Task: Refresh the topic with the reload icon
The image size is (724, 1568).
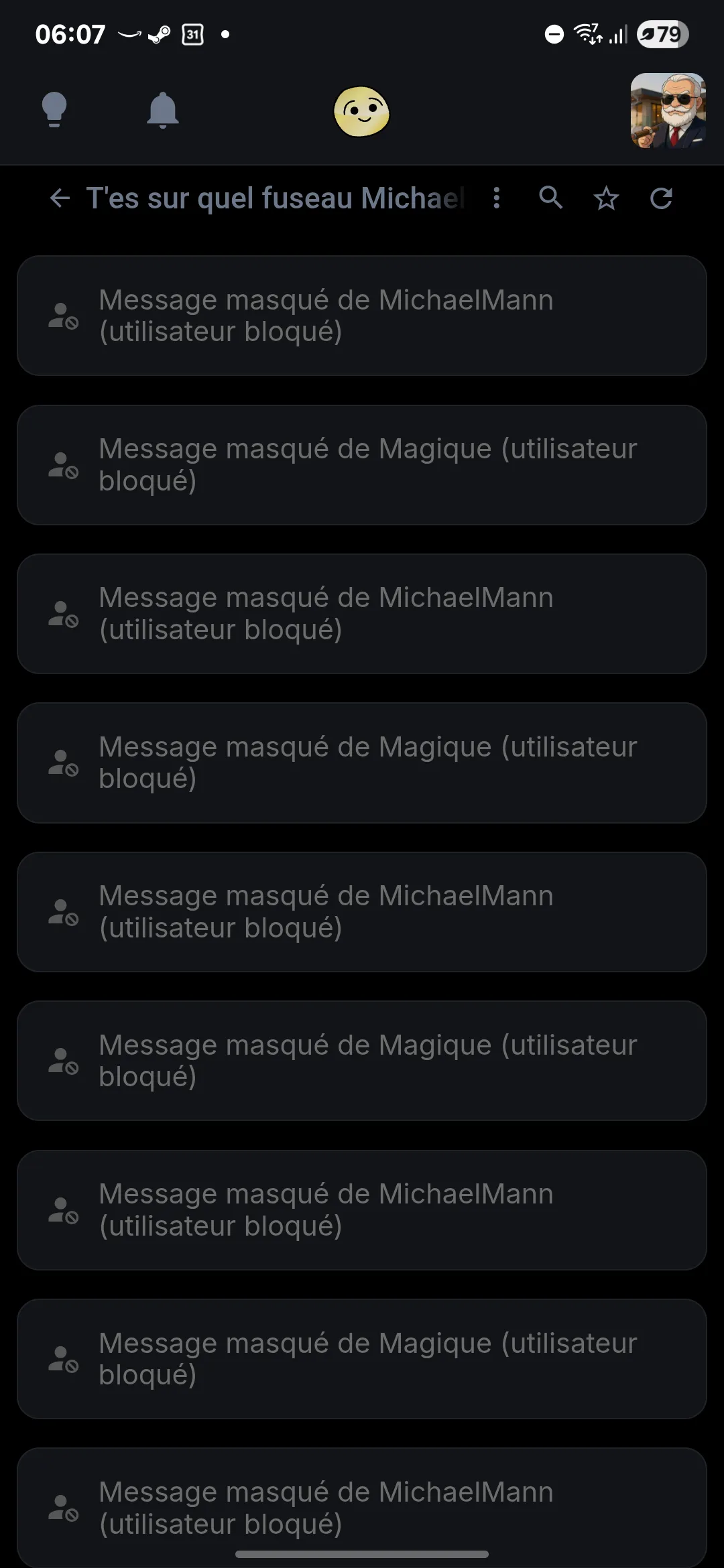Action: pyautogui.click(x=661, y=198)
